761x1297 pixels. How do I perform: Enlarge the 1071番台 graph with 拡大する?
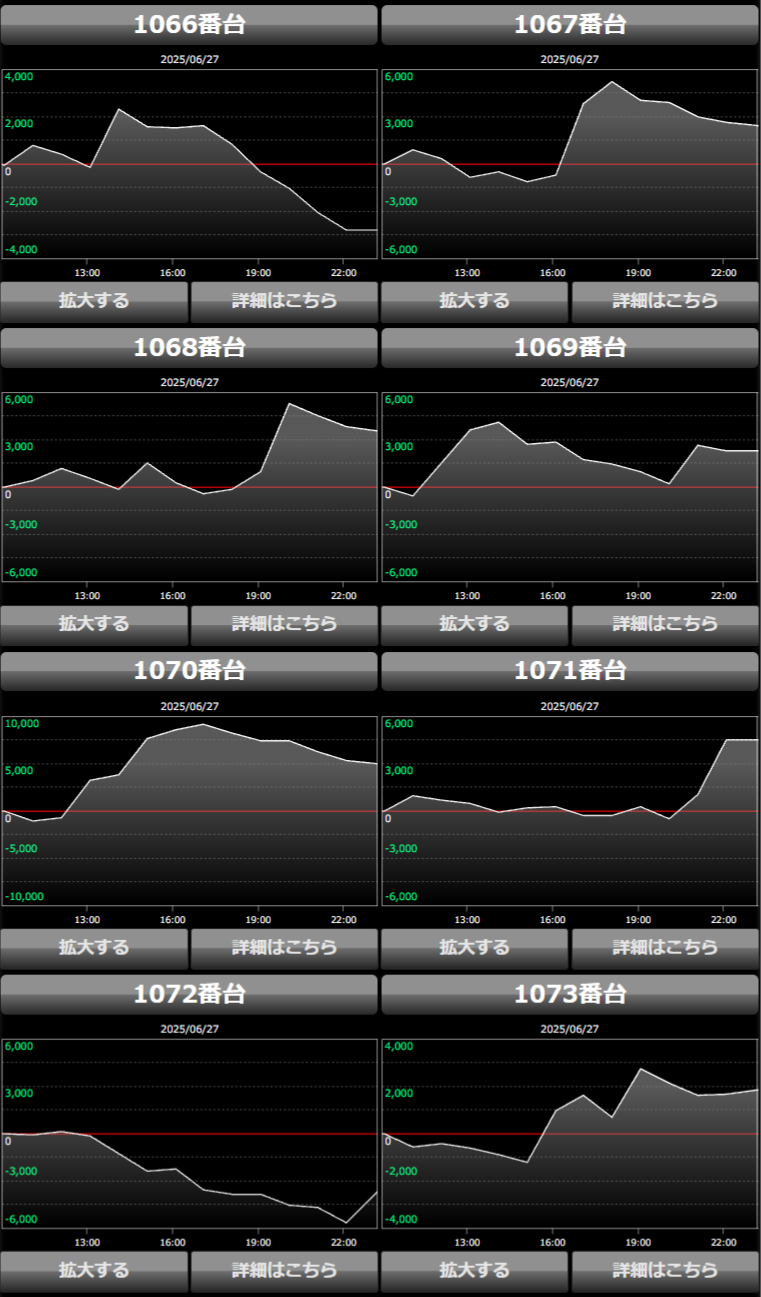[x=474, y=947]
